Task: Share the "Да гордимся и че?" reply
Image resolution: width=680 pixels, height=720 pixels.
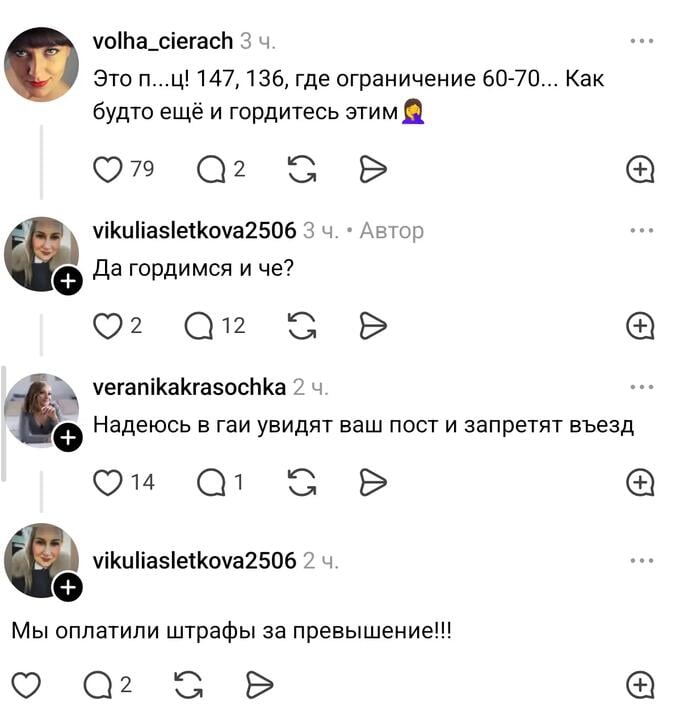Action: [372, 326]
